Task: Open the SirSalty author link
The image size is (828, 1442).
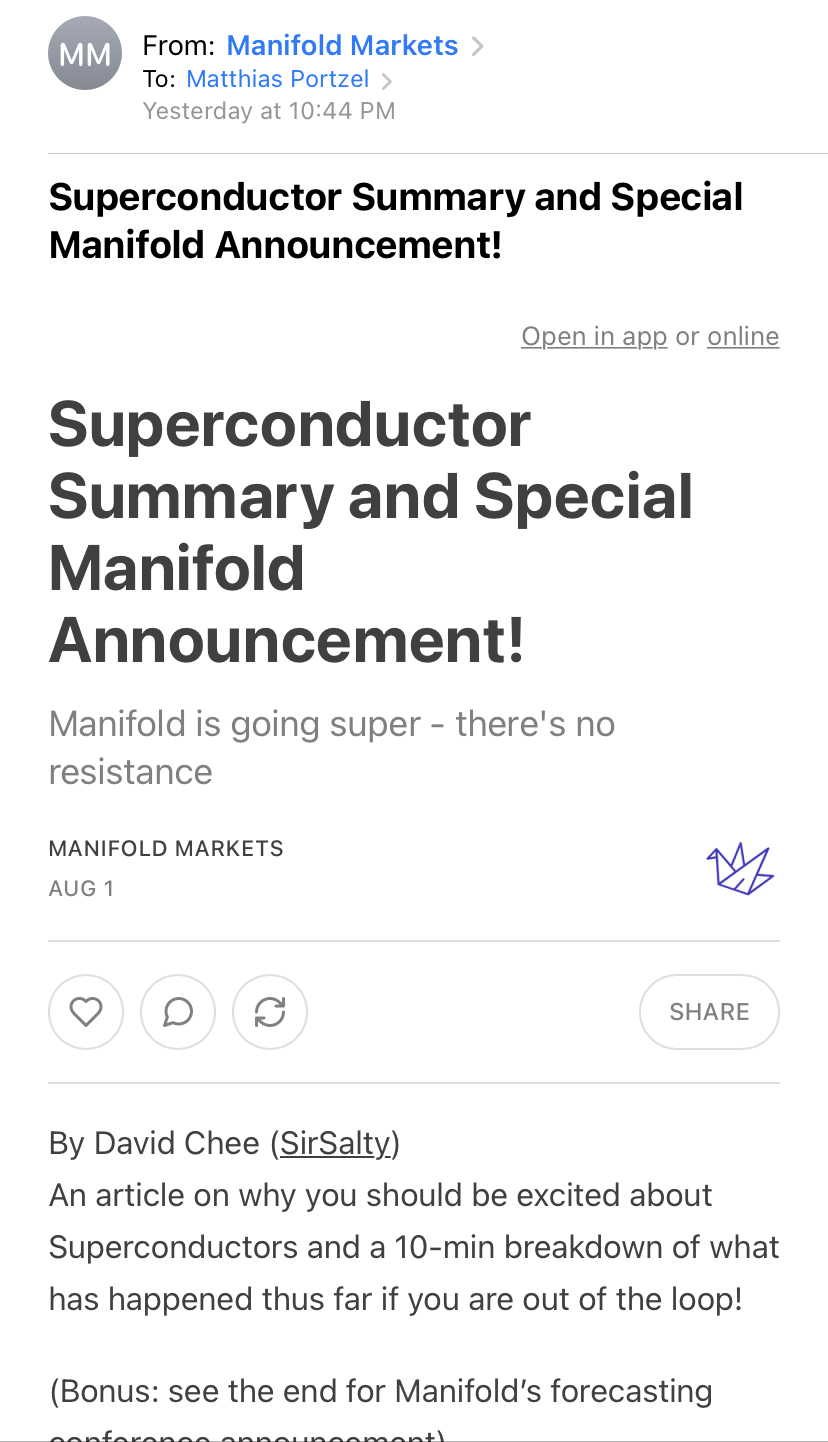Action: tap(335, 1143)
